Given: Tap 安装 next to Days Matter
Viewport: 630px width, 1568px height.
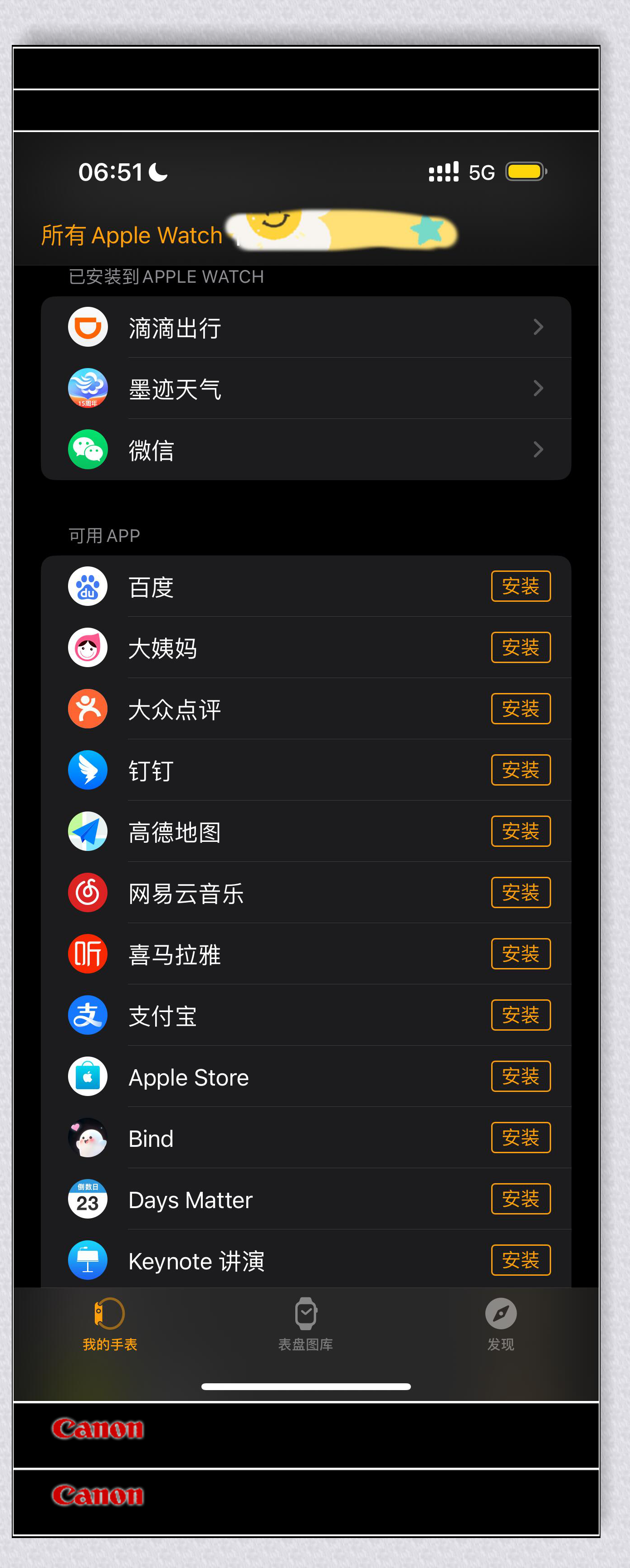Looking at the screenshot, I should tap(521, 1199).
